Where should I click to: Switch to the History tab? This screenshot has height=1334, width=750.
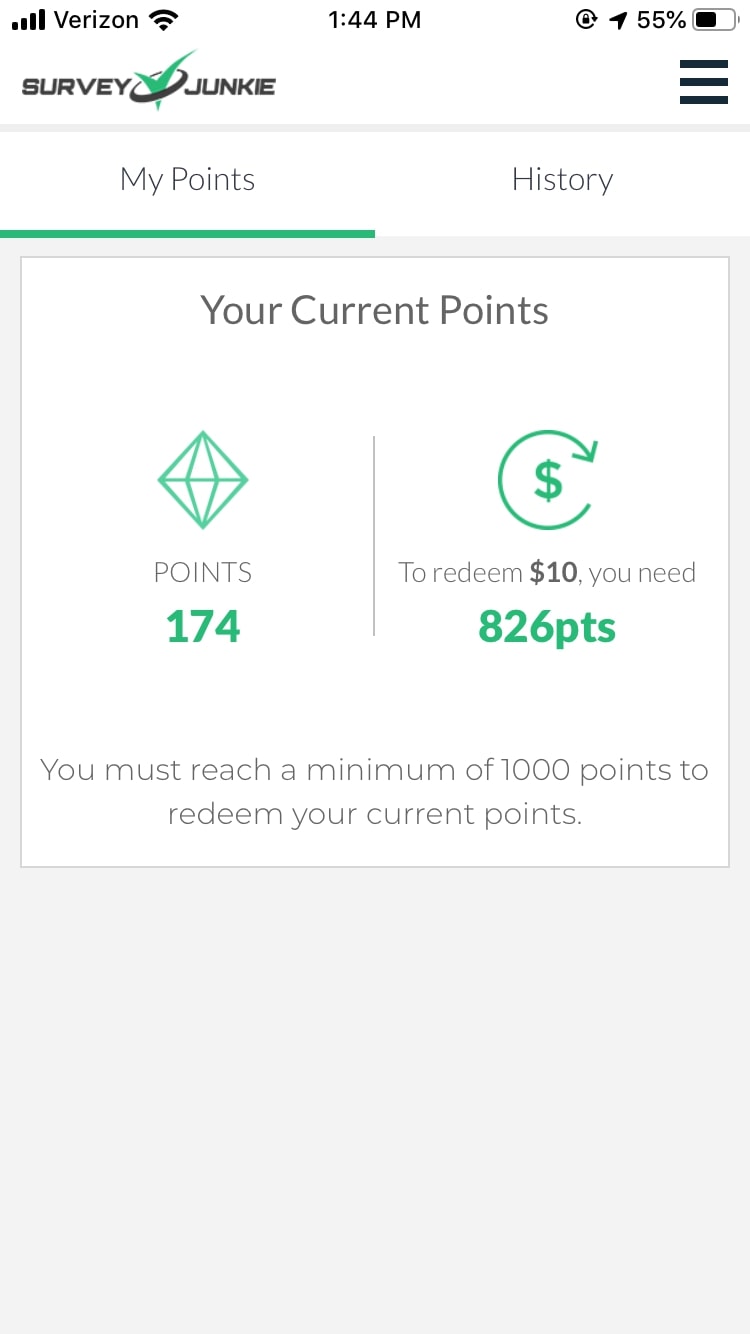[x=562, y=179]
